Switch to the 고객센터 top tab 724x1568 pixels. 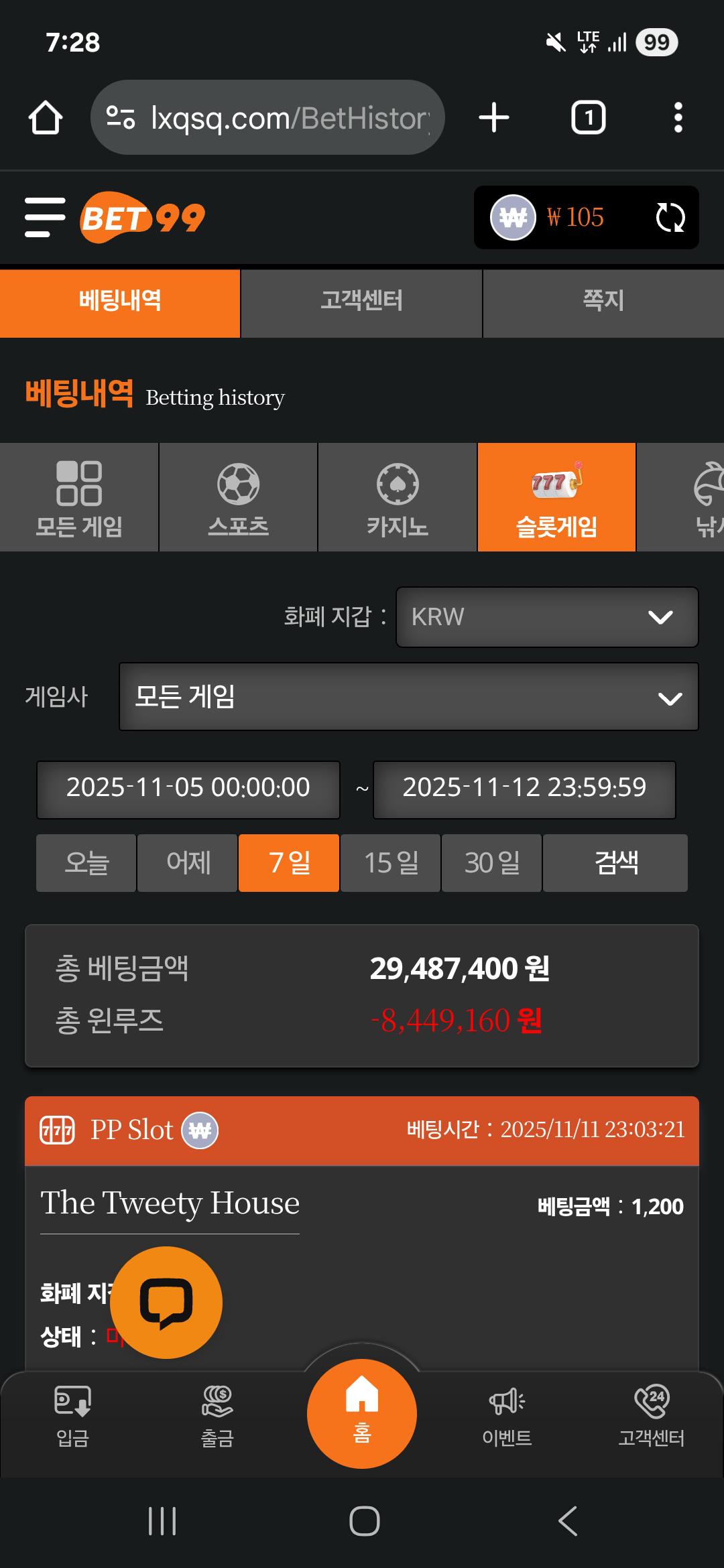tap(361, 301)
